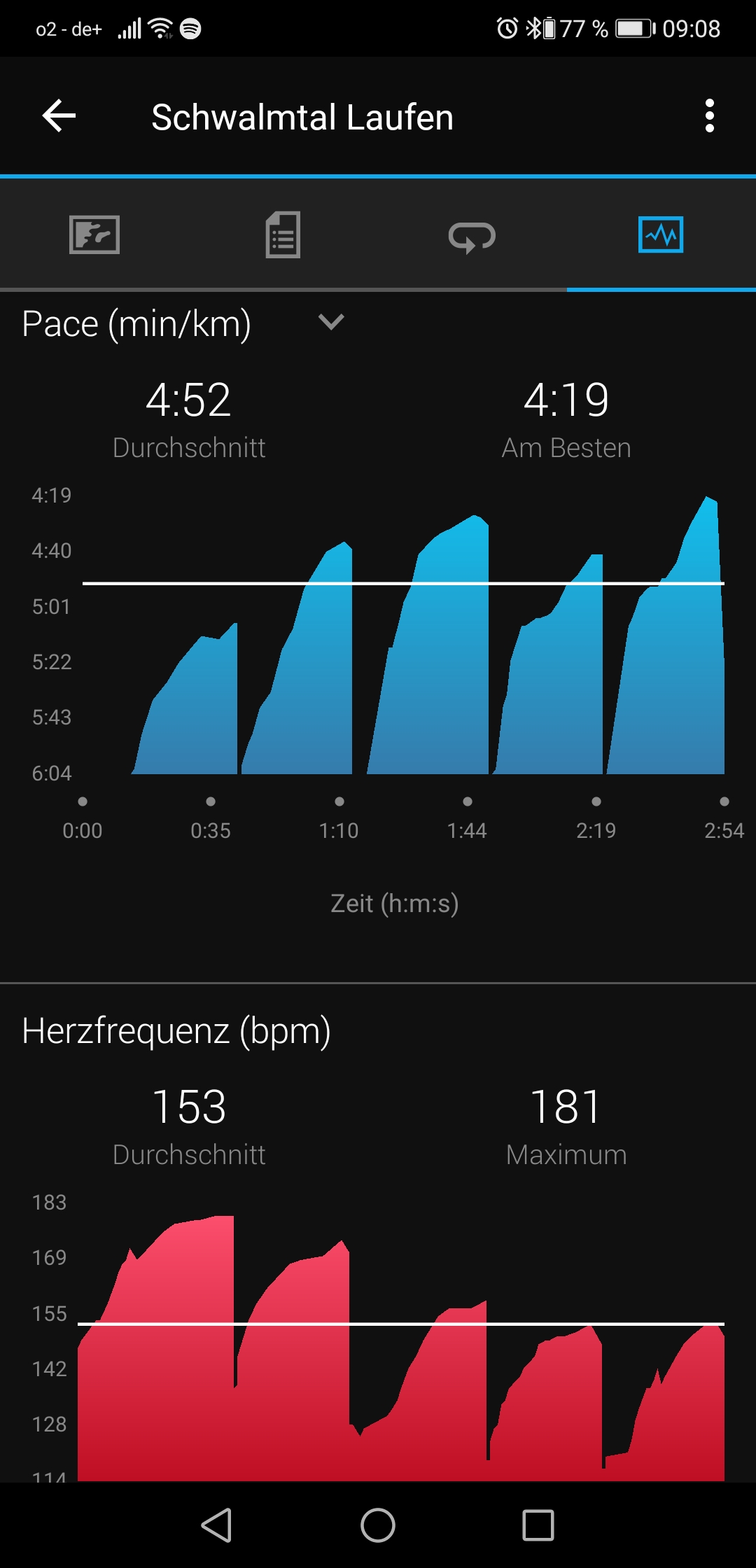This screenshot has height=1568, width=756.
Task: Expand the Pace (min/km) dropdown
Action: 330,323
